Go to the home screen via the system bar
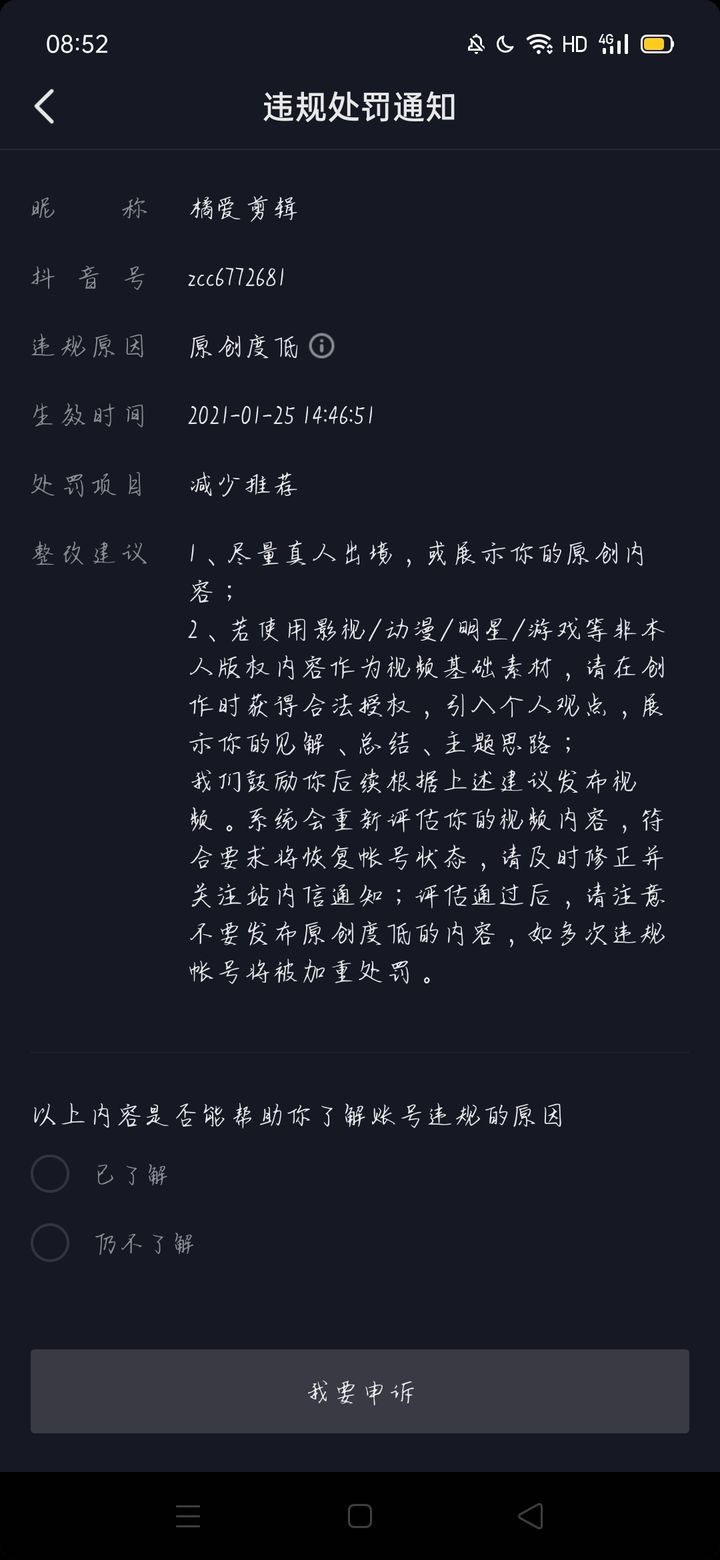Image resolution: width=720 pixels, height=1560 pixels. pos(360,1516)
